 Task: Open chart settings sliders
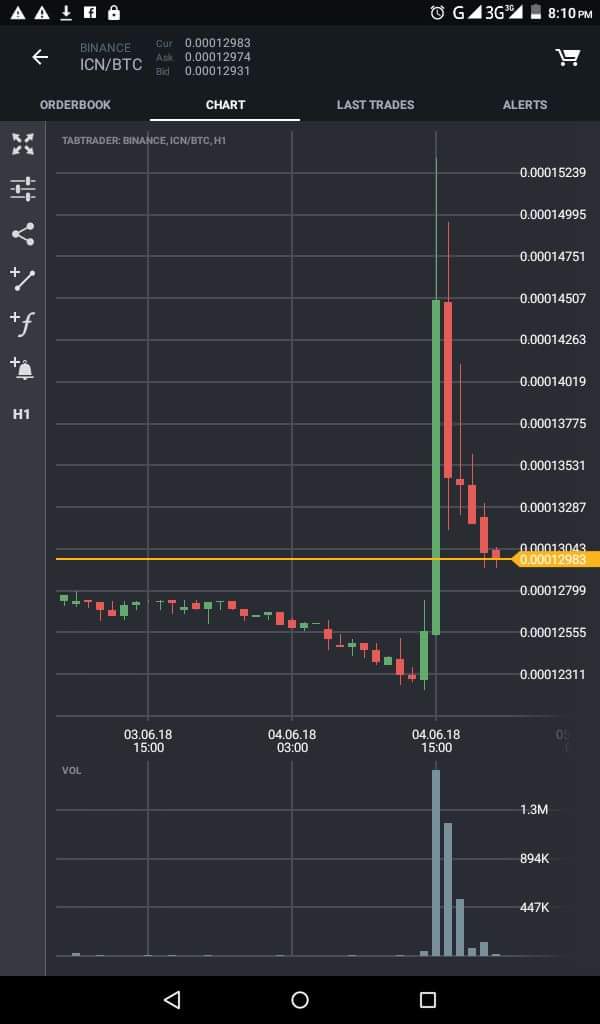click(22, 189)
